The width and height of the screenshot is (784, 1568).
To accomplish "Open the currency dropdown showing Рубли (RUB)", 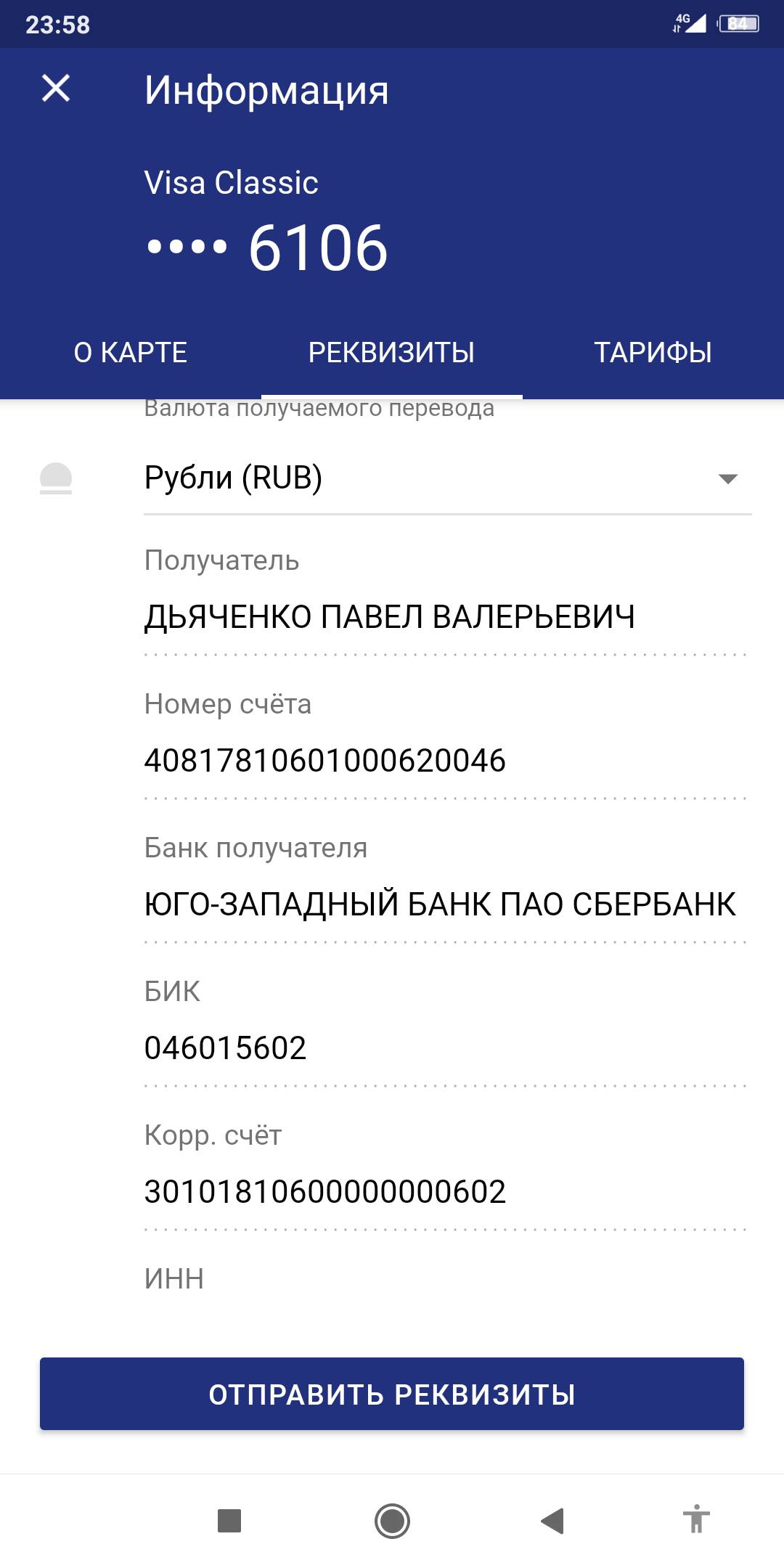I will [x=232, y=477].
